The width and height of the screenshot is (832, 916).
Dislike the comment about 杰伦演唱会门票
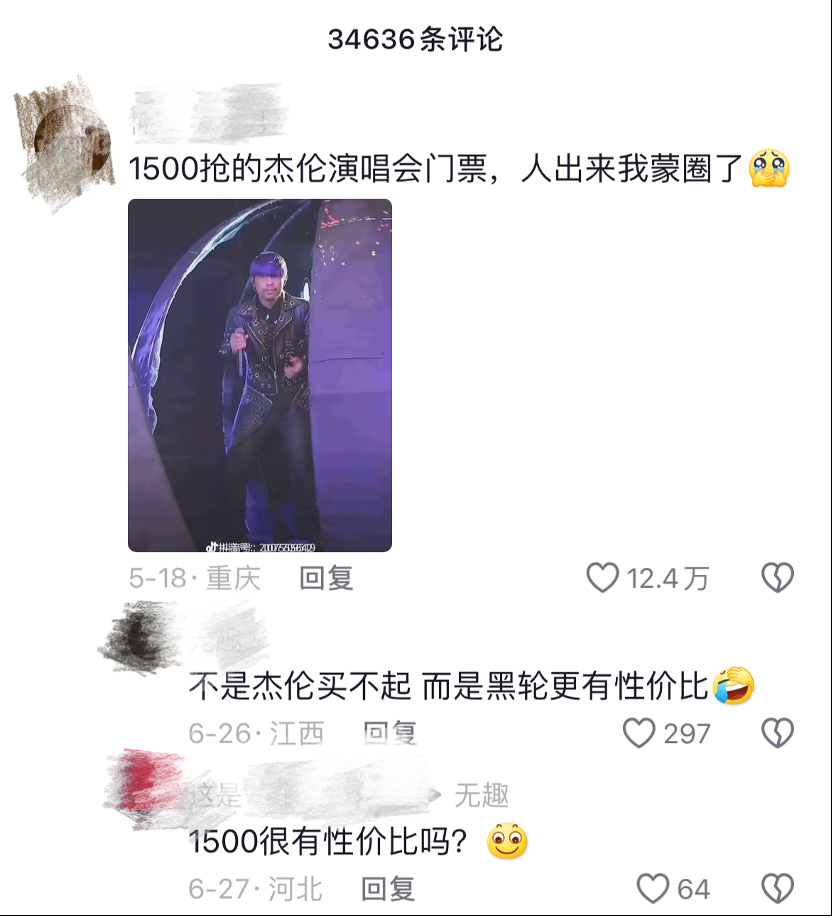(x=777, y=577)
